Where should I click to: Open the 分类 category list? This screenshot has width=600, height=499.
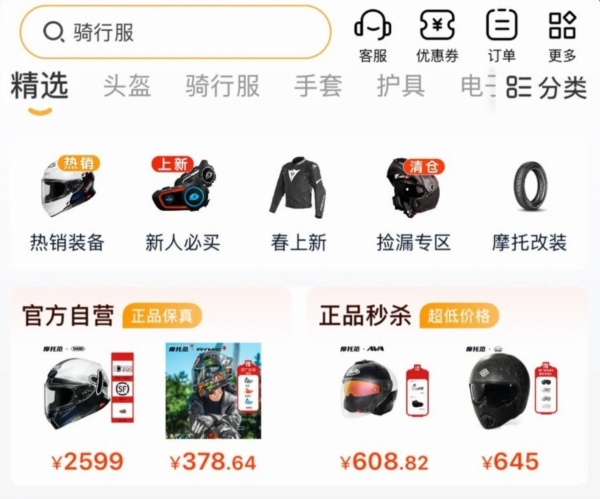tap(546, 87)
